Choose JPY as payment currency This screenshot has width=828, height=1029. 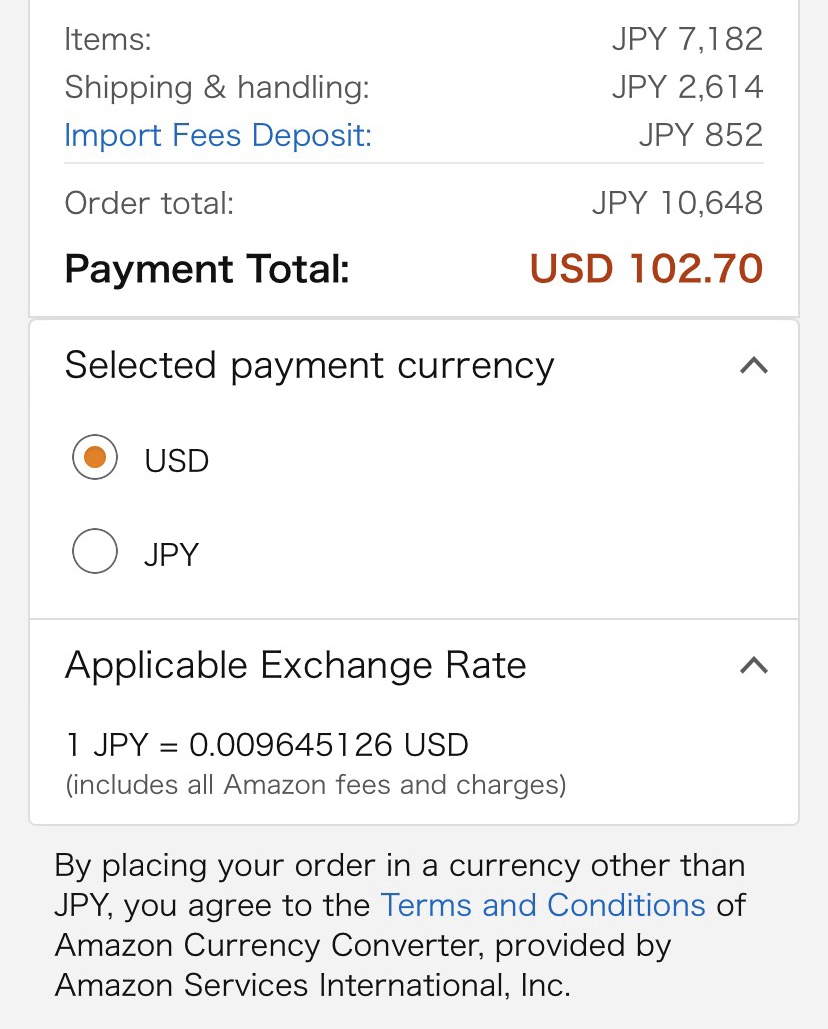coord(96,553)
